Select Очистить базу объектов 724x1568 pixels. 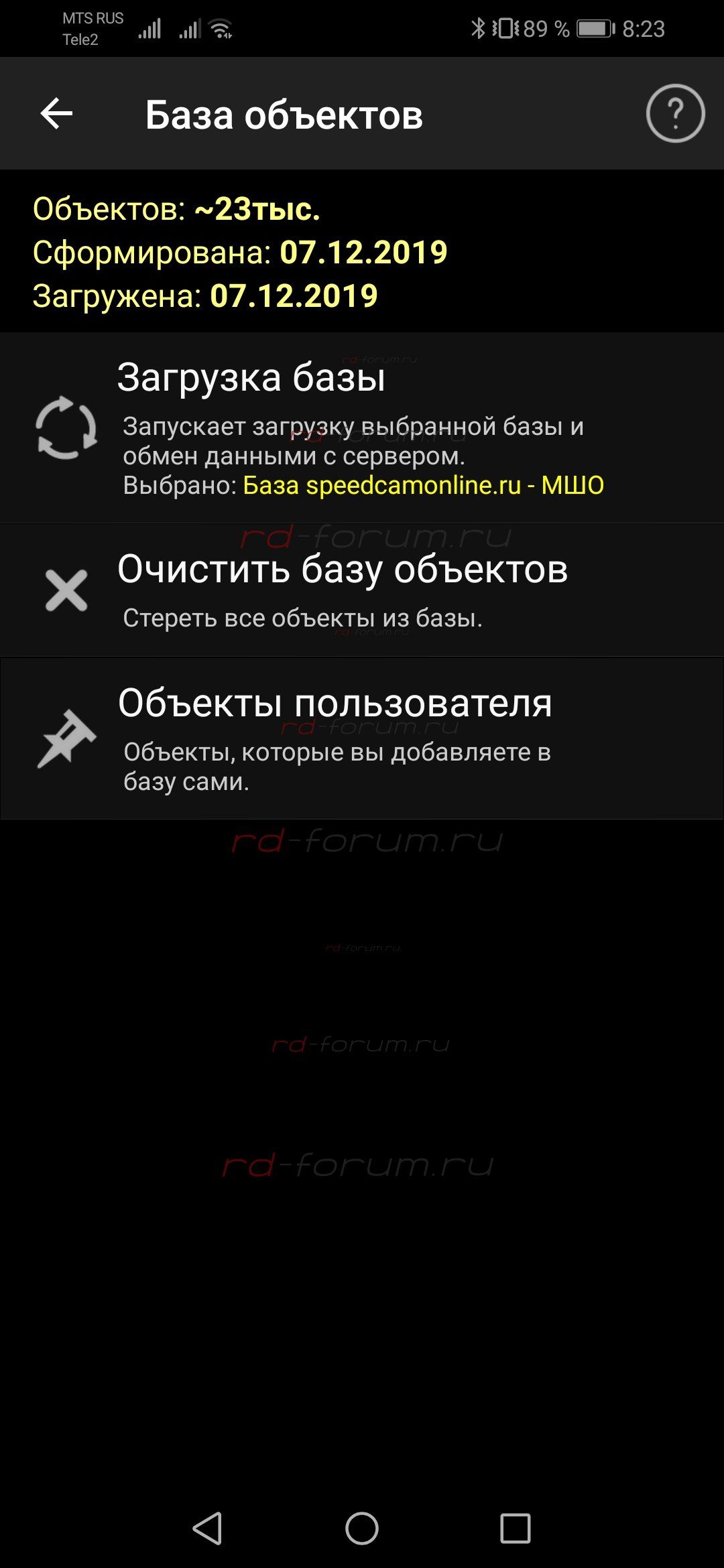tap(362, 590)
